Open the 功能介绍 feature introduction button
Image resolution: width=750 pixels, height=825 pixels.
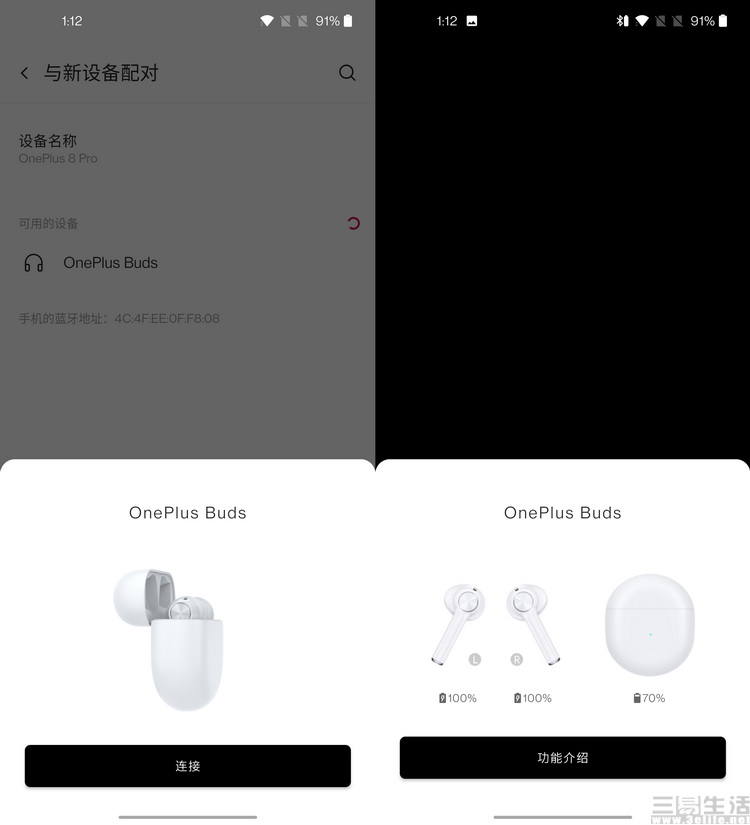562,758
